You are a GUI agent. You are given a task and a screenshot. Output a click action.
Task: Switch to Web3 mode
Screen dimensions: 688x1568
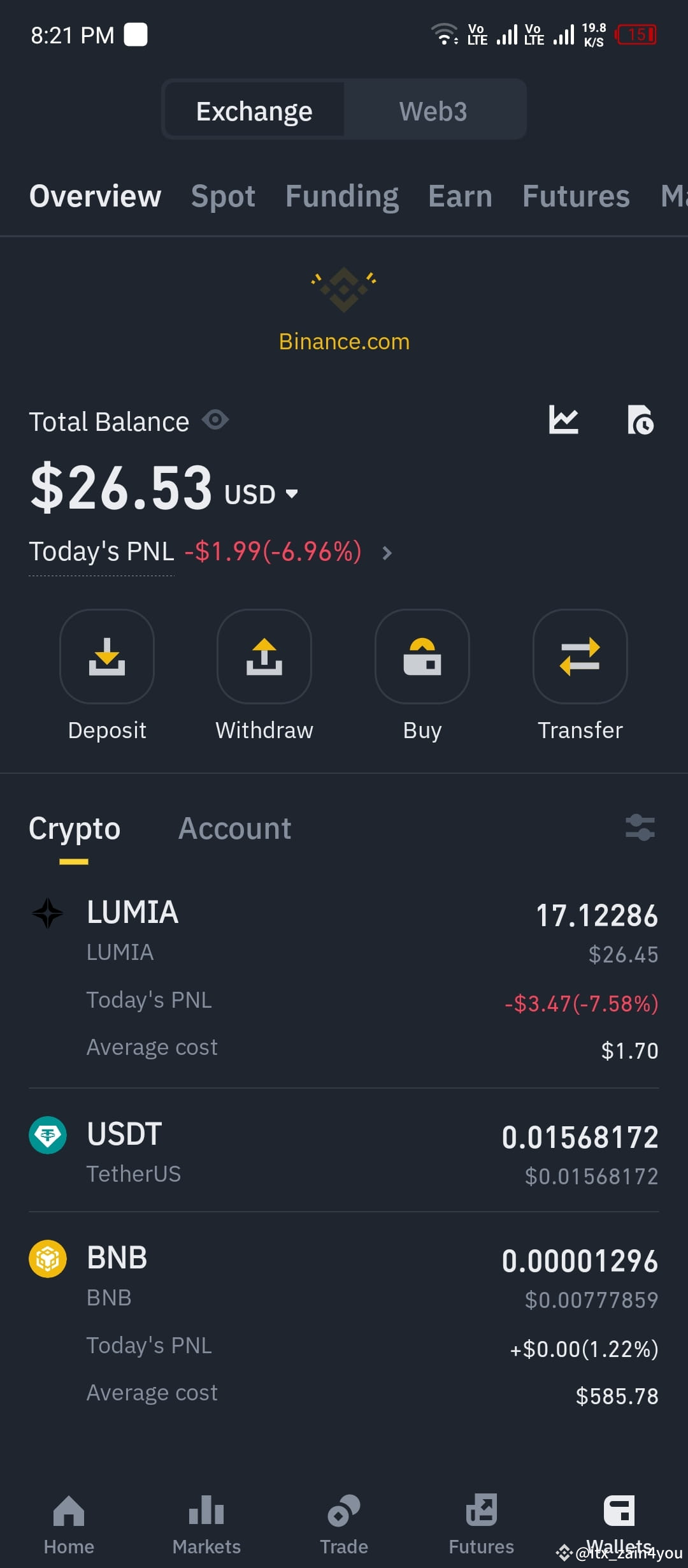(x=434, y=110)
